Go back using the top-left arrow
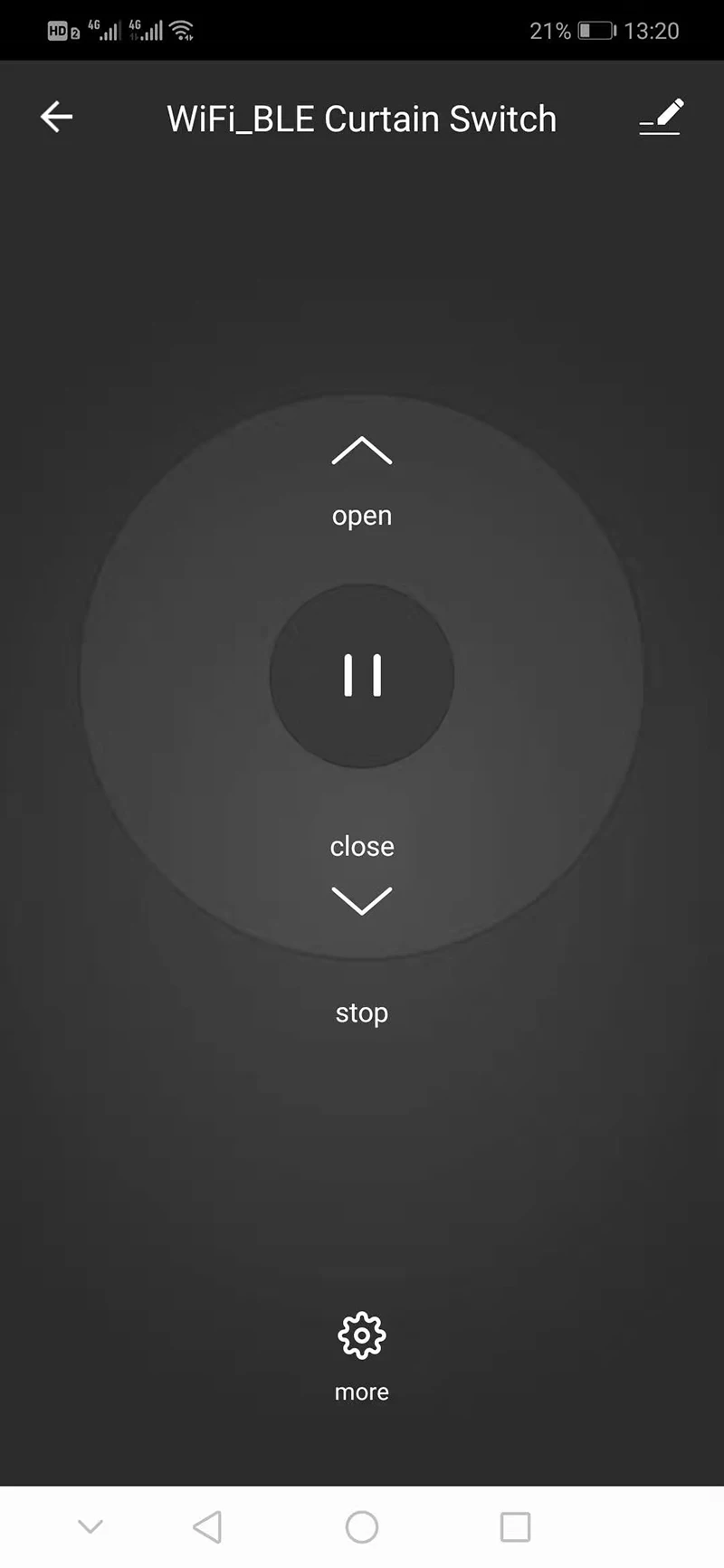 pyautogui.click(x=56, y=117)
